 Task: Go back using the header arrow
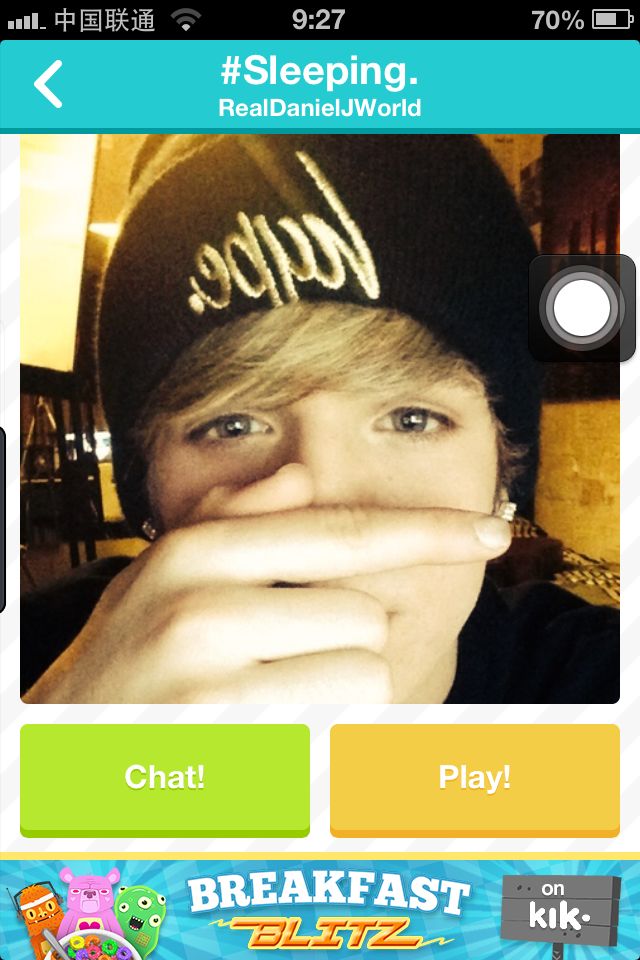click(48, 84)
